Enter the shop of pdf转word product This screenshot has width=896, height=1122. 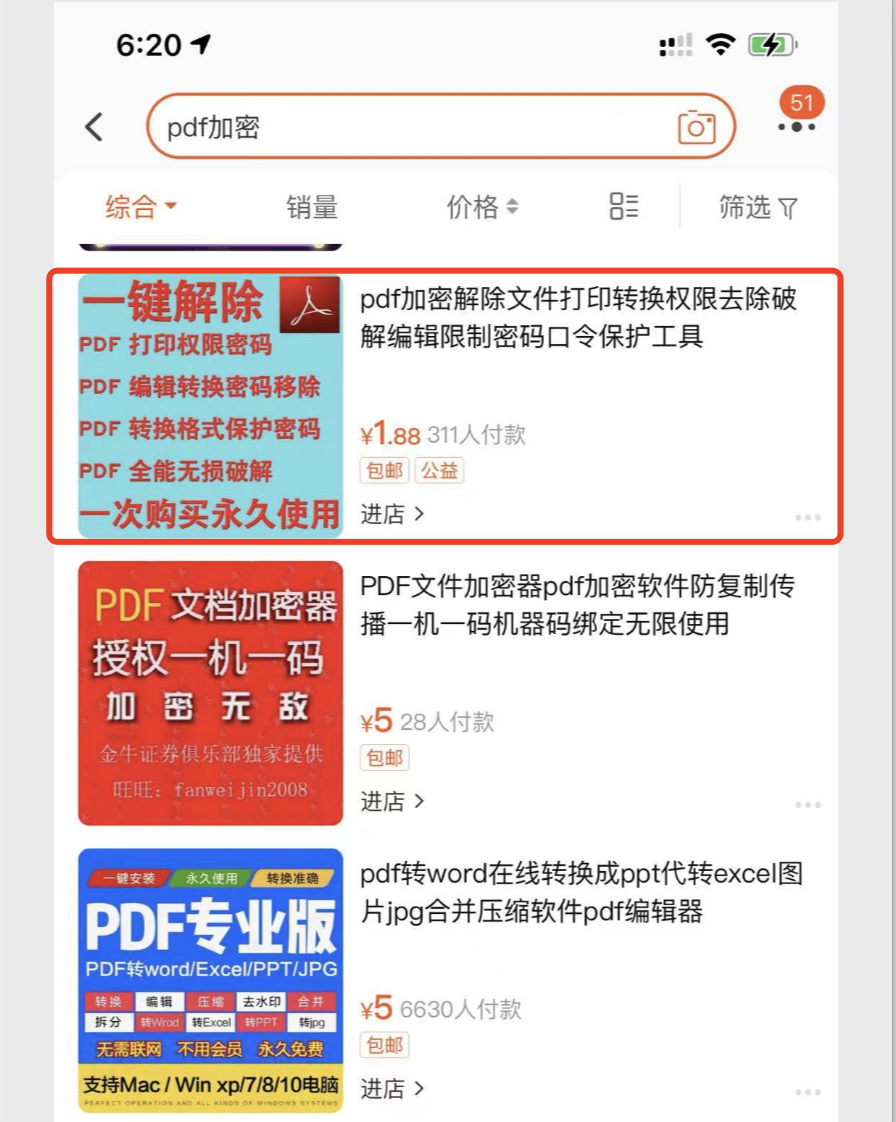pos(392,1088)
